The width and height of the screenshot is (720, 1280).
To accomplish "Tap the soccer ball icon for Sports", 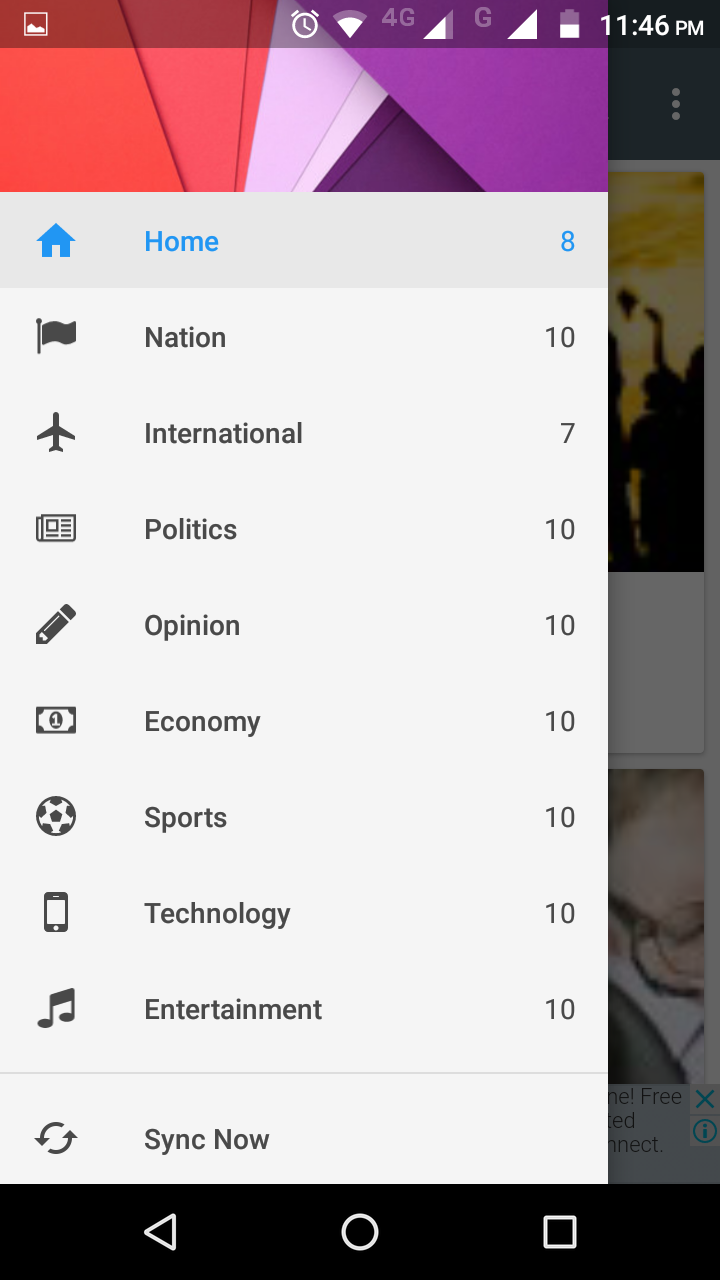I will pos(56,816).
